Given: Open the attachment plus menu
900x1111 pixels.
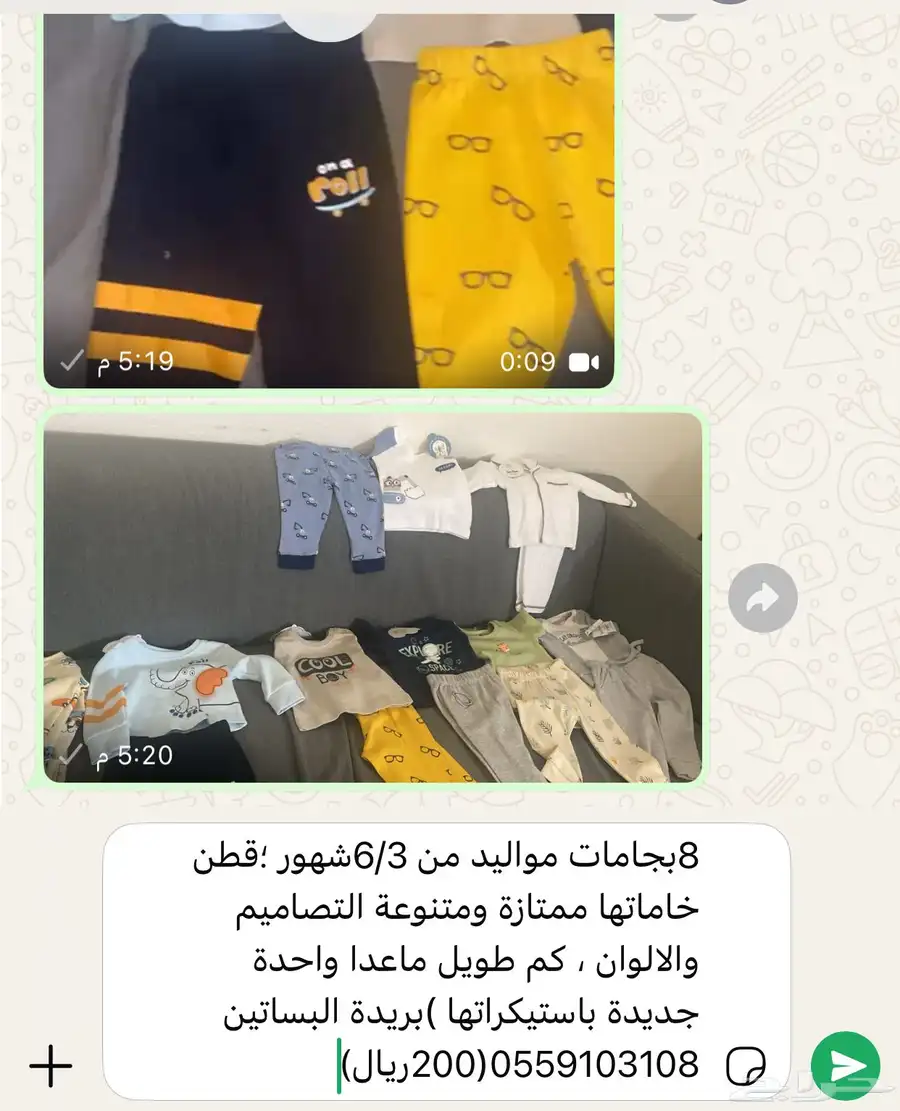Looking at the screenshot, I should pos(50,1067).
